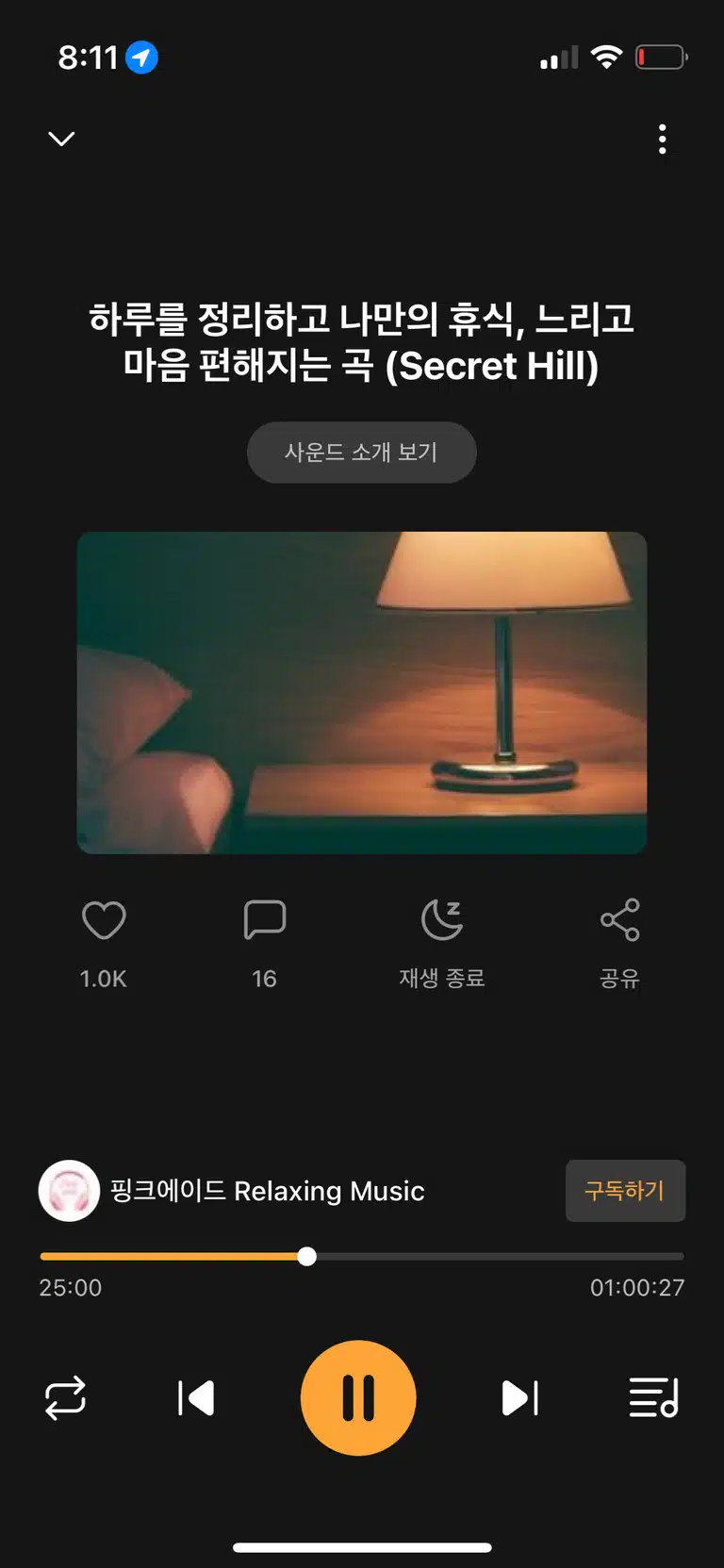Screen dimensions: 724x1568
Task: Open the three-dot overflow menu
Action: (x=663, y=140)
